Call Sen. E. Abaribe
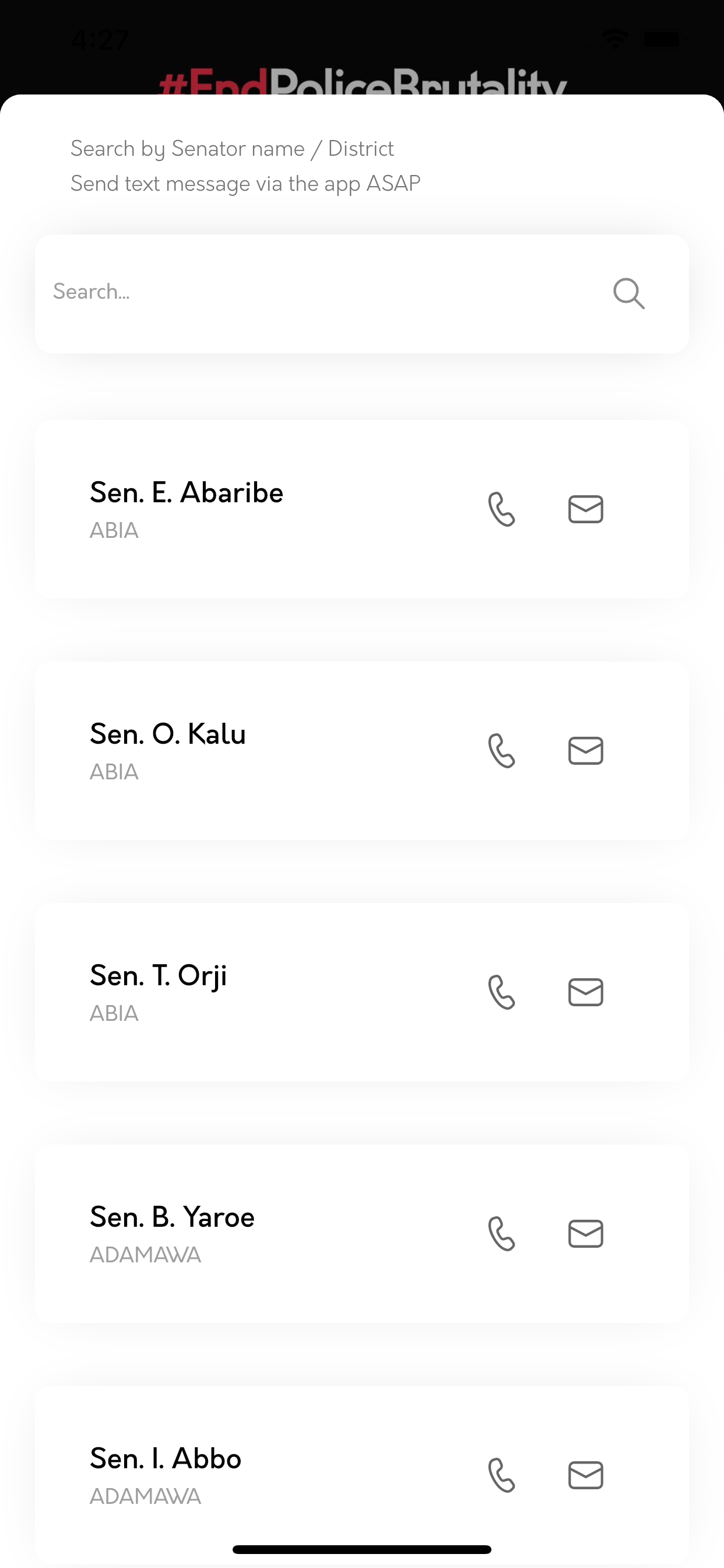This screenshot has height=1568, width=724. pyautogui.click(x=502, y=509)
